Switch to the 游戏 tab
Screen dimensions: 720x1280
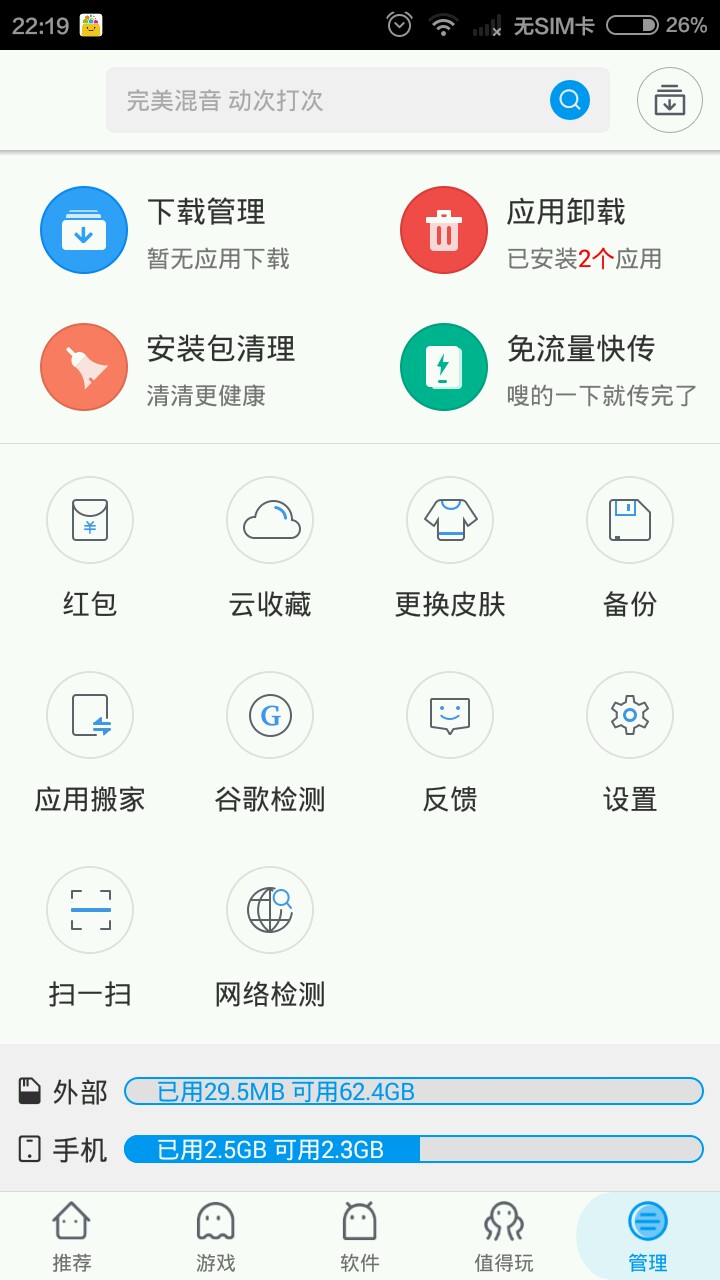point(216,1236)
